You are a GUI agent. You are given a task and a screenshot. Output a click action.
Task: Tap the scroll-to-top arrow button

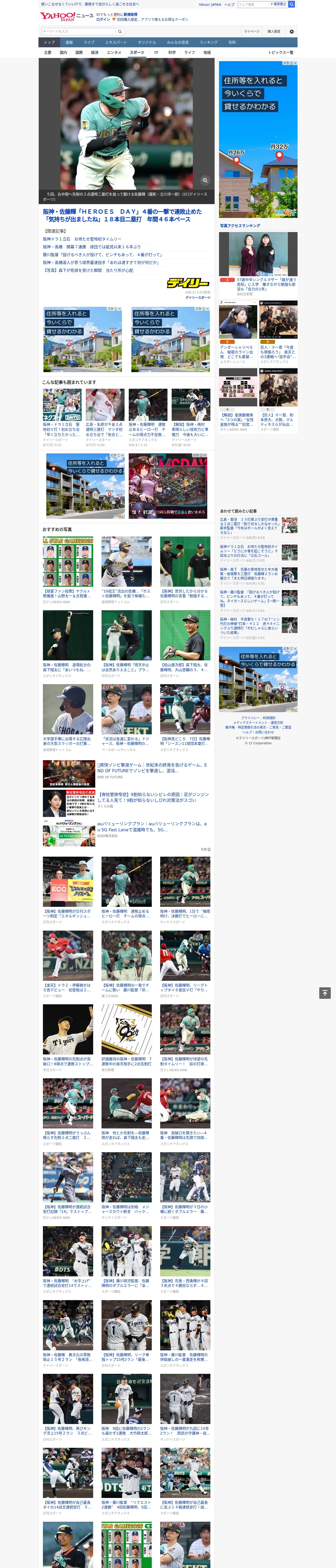(x=325, y=993)
